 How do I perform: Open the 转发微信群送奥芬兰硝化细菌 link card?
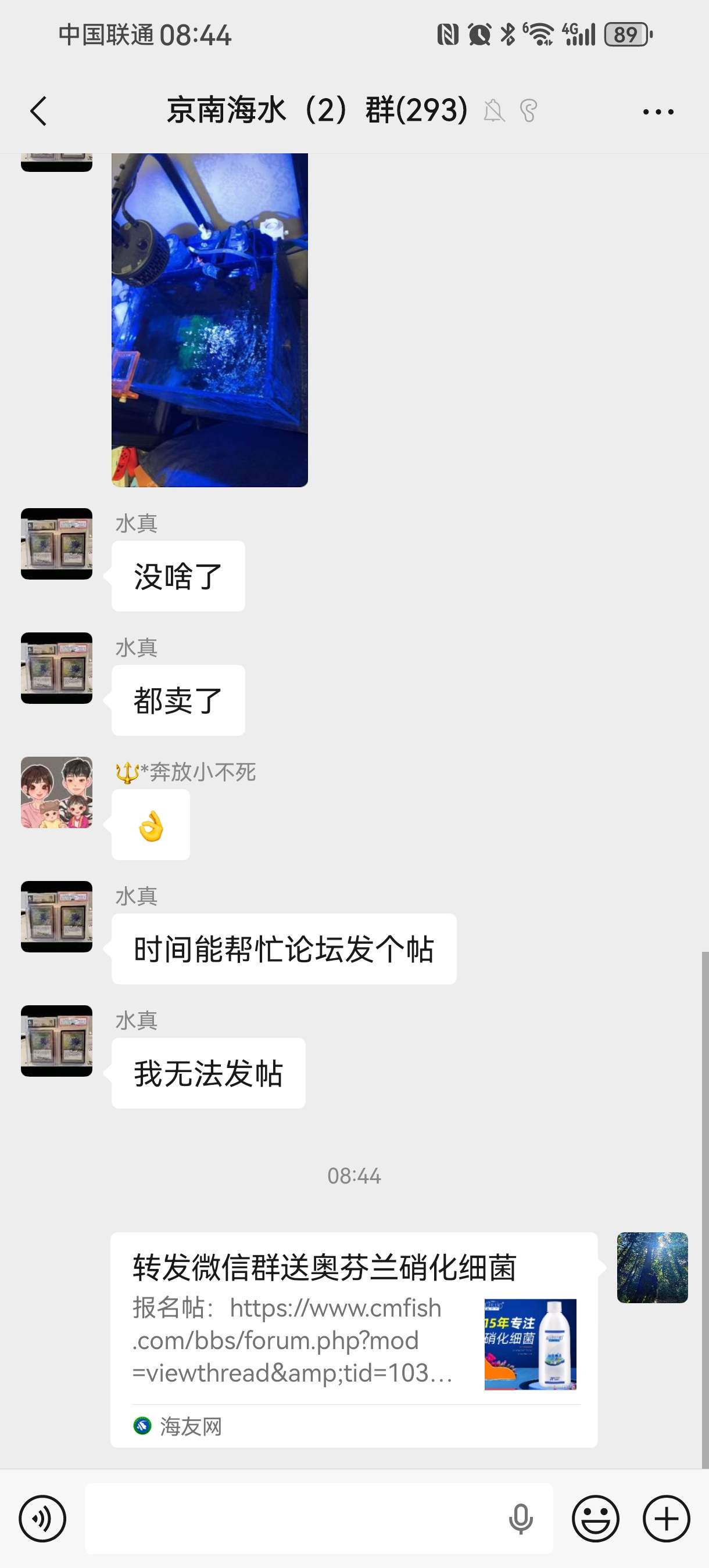click(x=353, y=1339)
